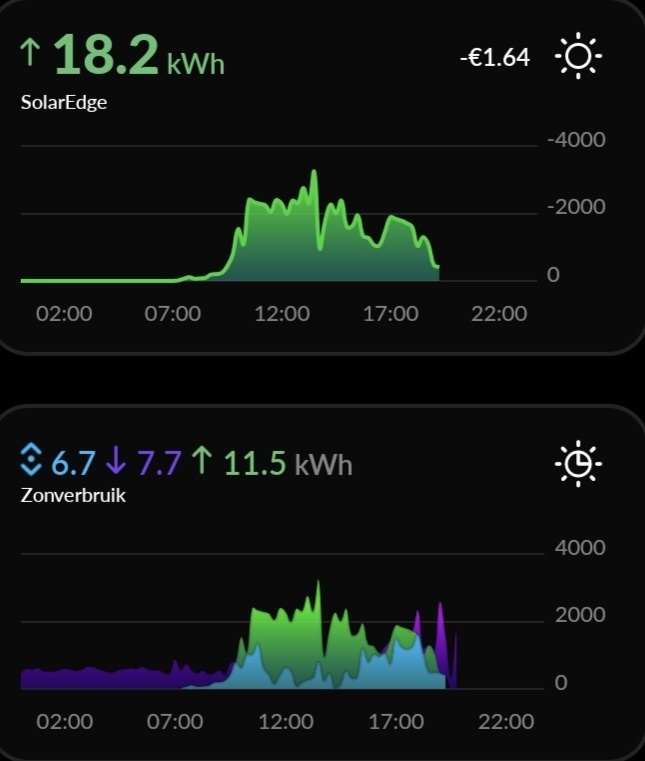Viewport: 645px width, 761px height.
Task: Open the Zonverbruik consumption card
Action: (x=74, y=494)
